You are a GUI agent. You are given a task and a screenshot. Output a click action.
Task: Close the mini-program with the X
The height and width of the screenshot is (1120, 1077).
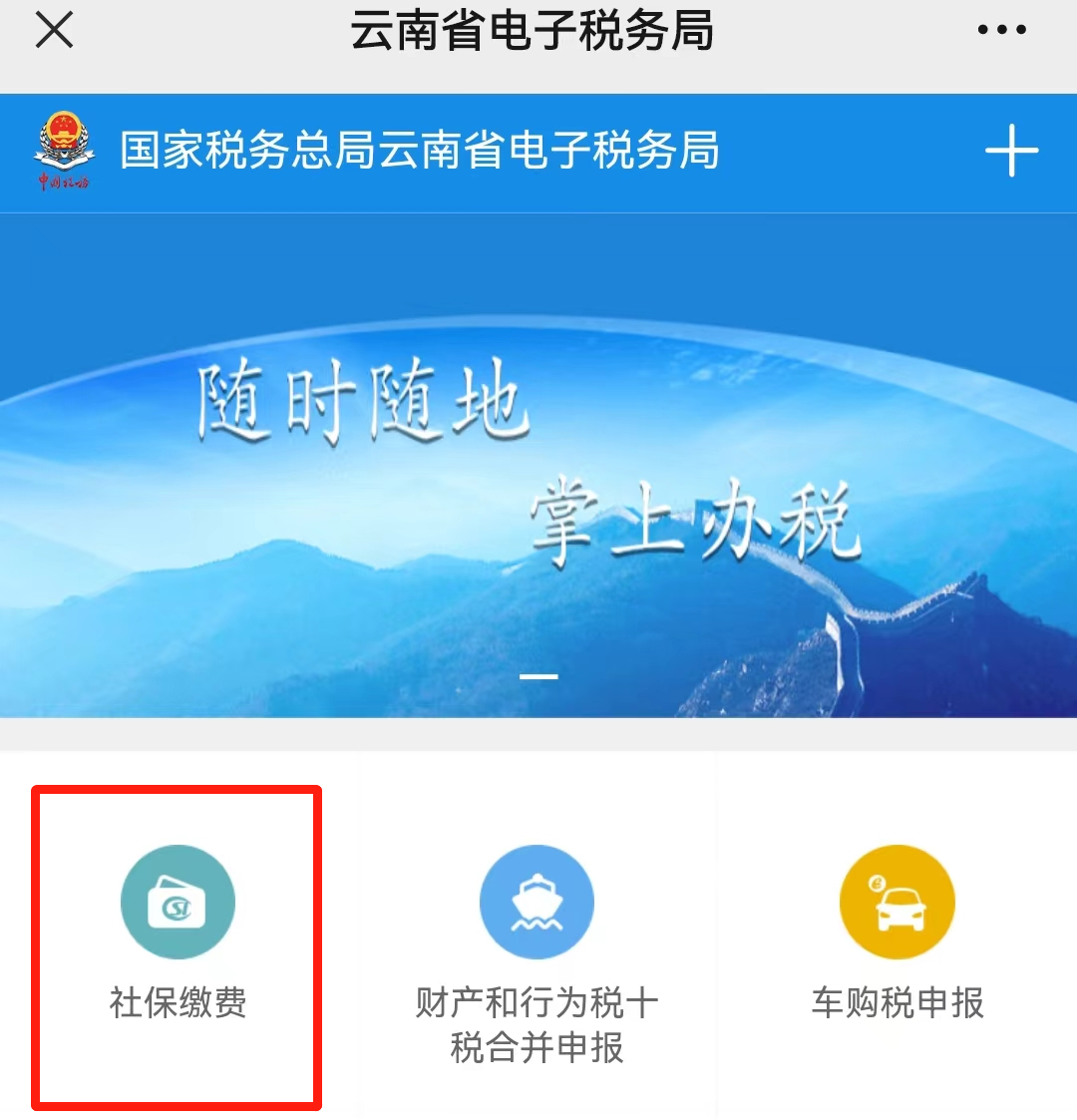point(55,30)
